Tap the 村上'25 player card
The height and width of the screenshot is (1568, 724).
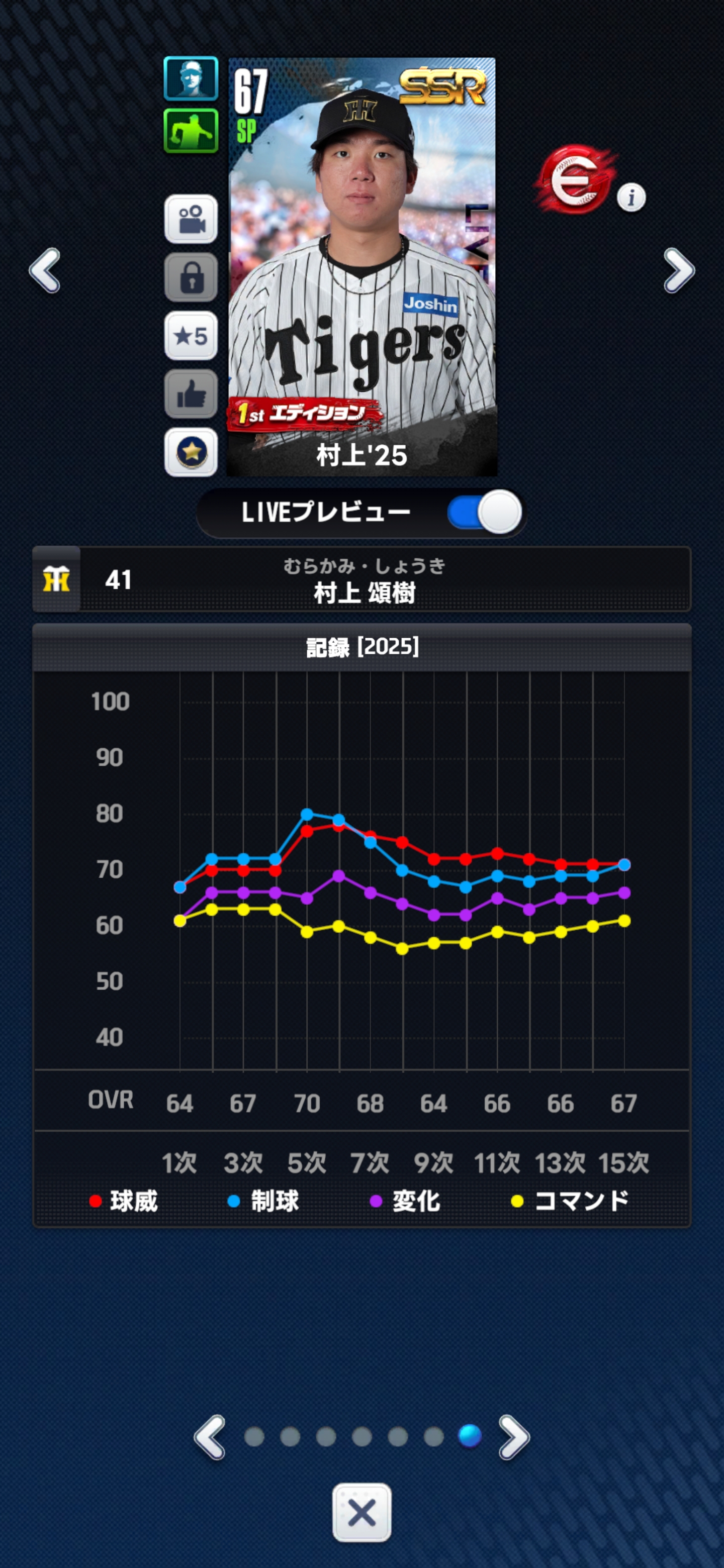pyautogui.click(x=361, y=266)
